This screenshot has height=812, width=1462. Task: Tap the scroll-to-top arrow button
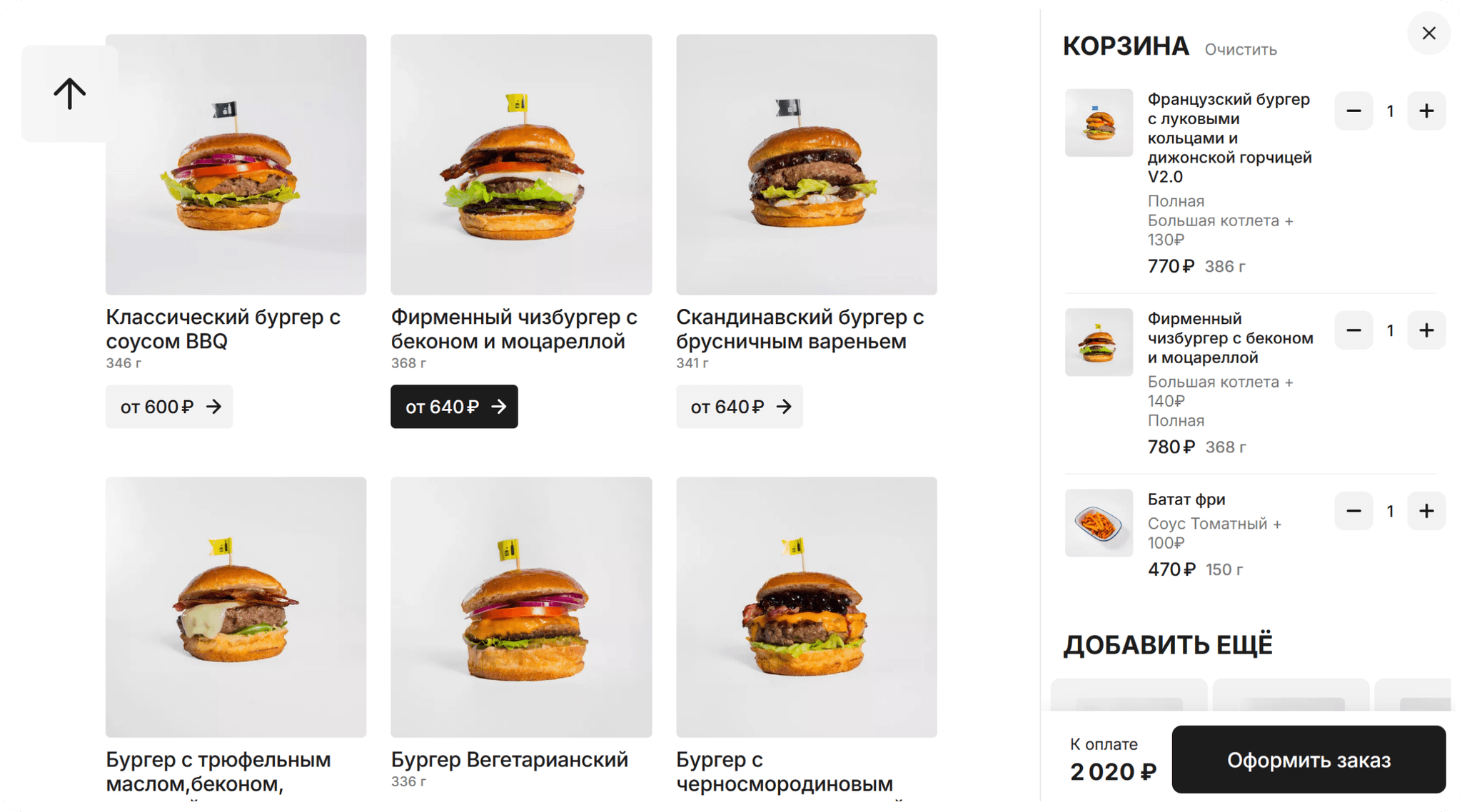point(69,93)
